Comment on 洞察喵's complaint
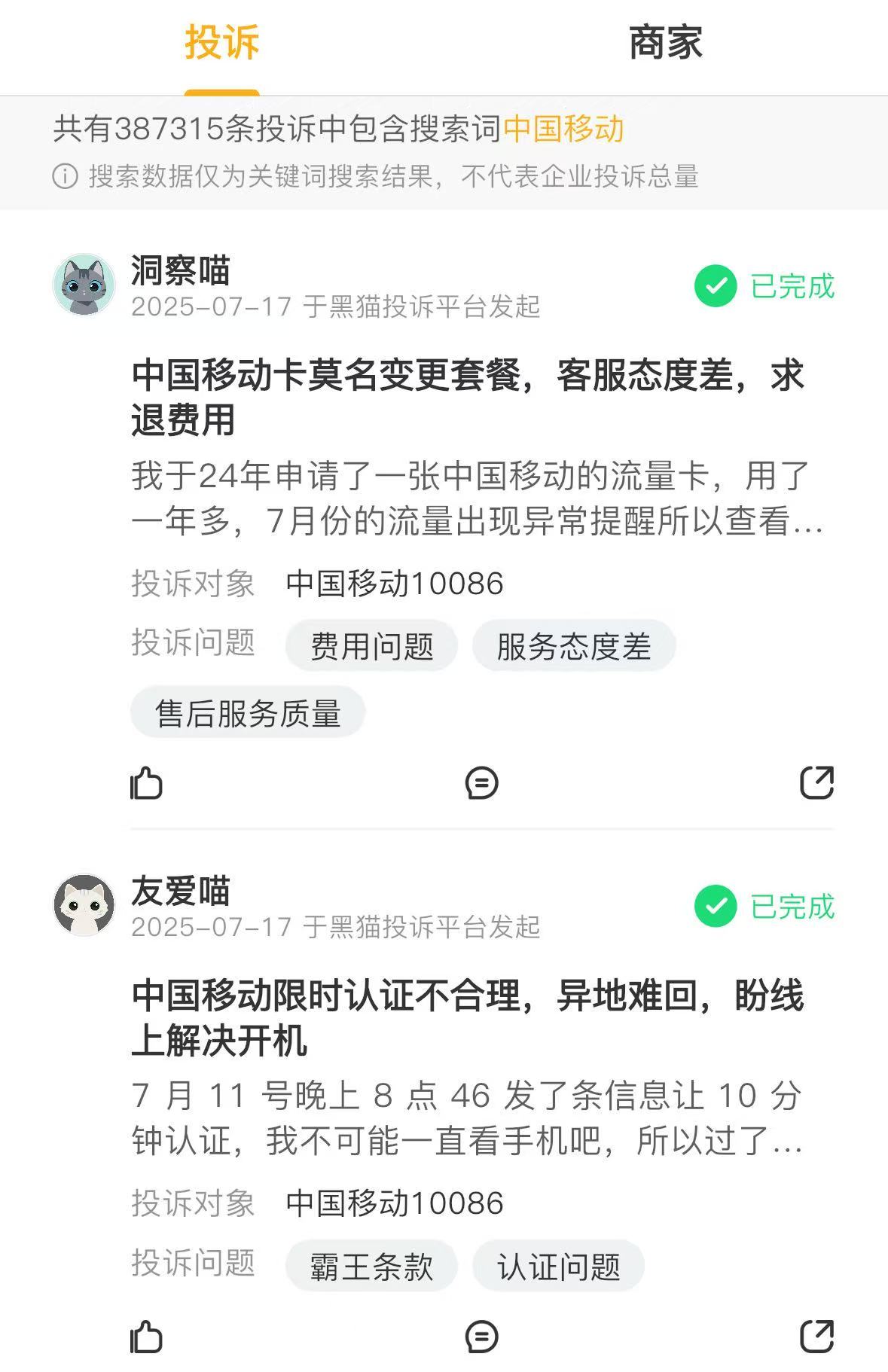888x1372 pixels. (x=481, y=783)
